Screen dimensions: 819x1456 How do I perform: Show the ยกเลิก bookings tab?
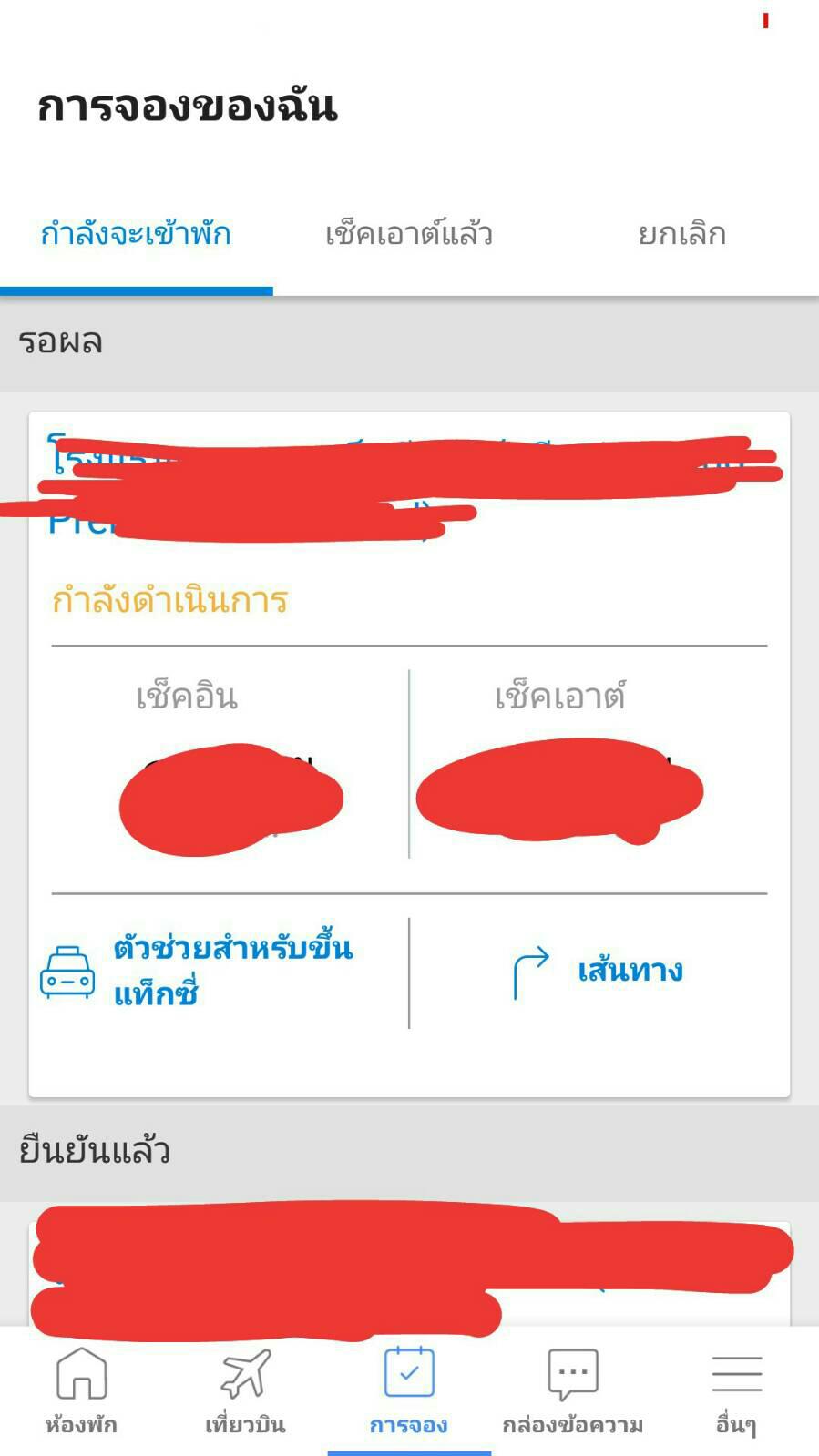681,235
